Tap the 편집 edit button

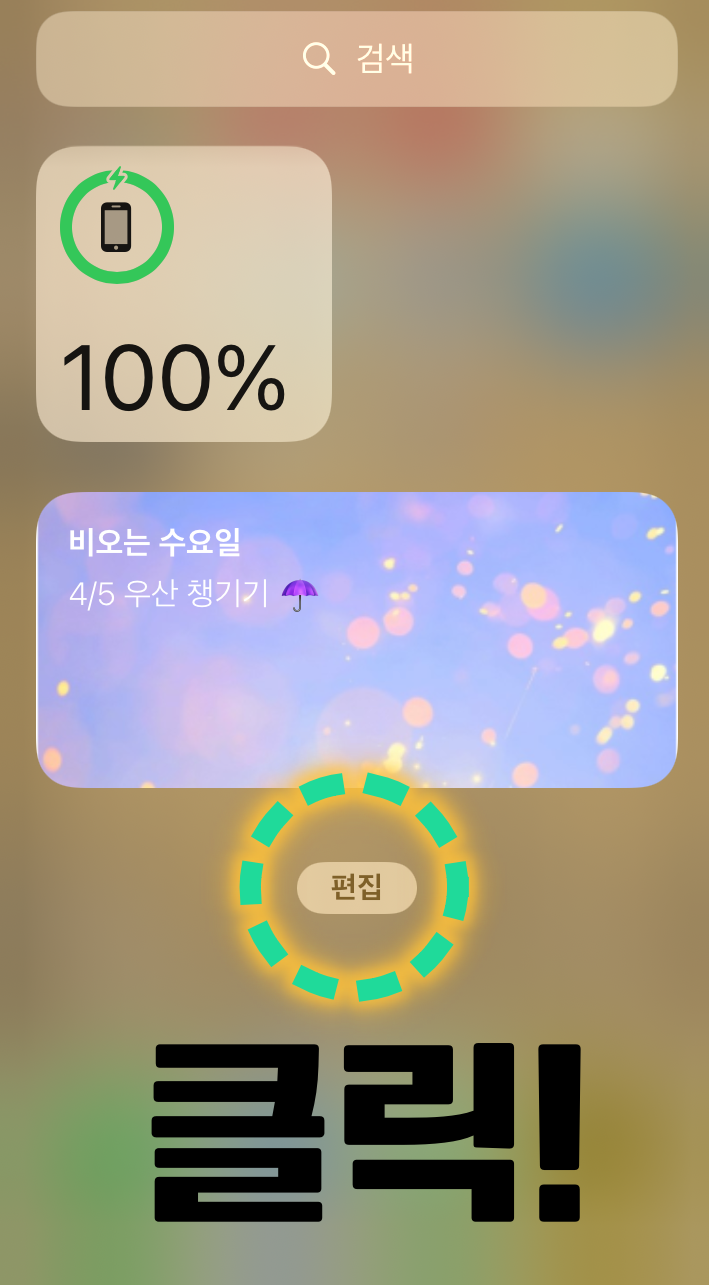pos(357,888)
